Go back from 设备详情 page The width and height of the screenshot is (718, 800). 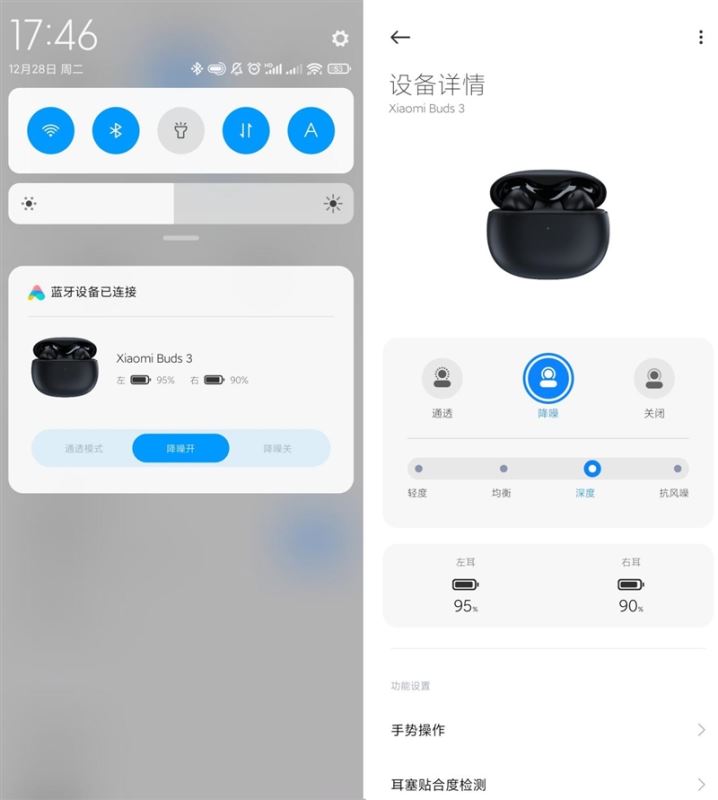[400, 37]
